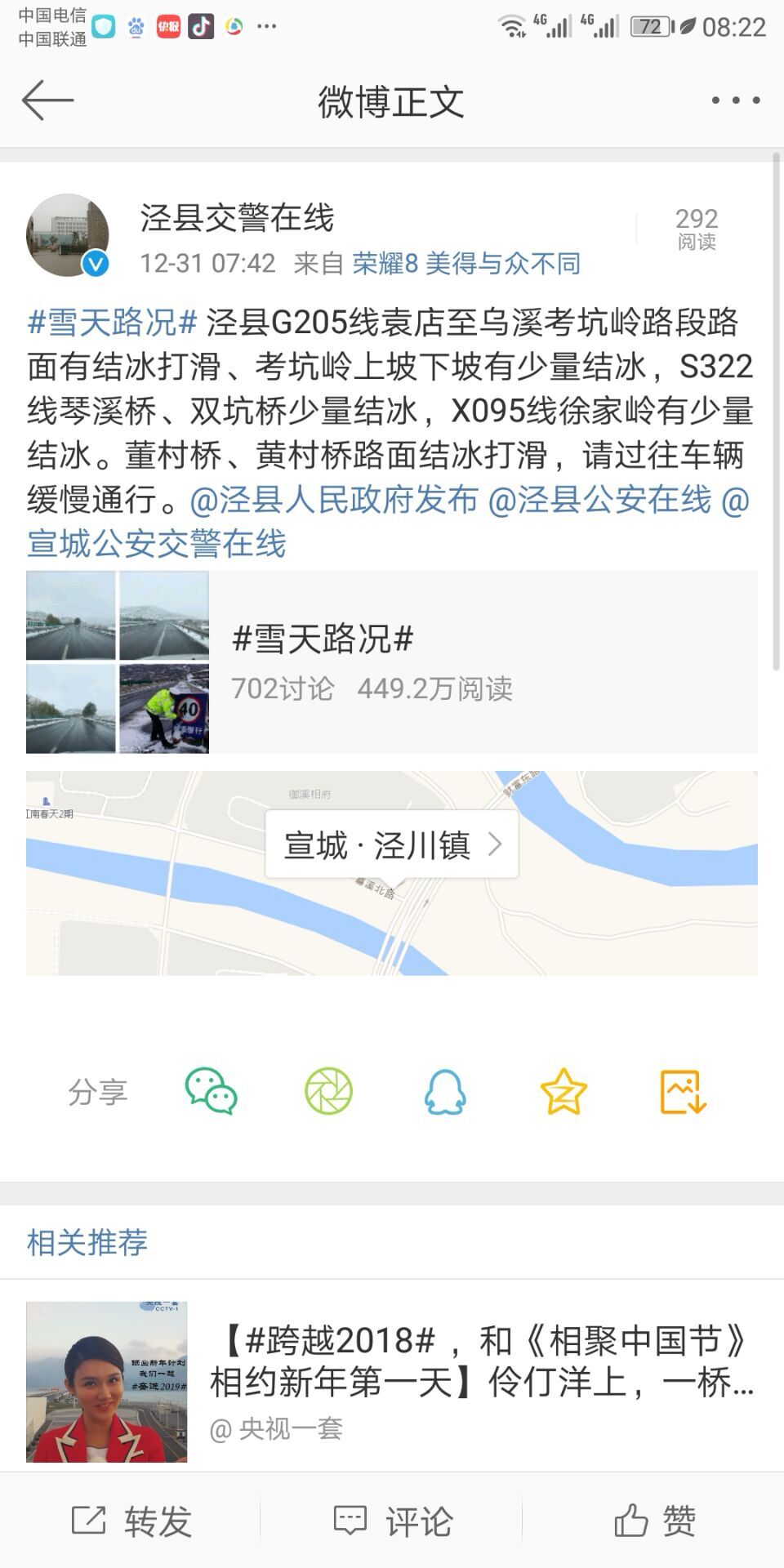Viewport: 784px width, 1568px height.
Task: Open the @泾县人民政府发布 mention
Action: tap(333, 499)
